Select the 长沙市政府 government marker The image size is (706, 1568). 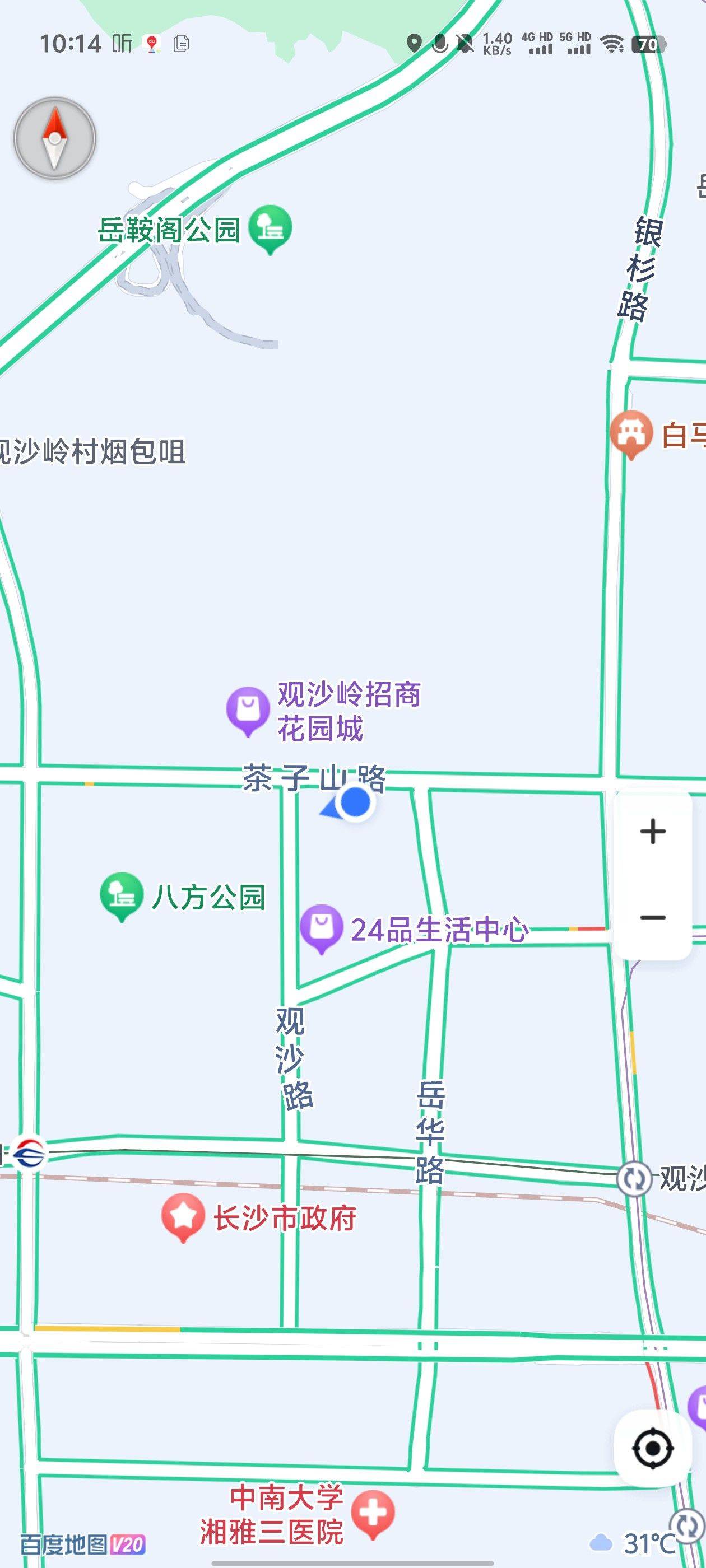pyautogui.click(x=183, y=1216)
